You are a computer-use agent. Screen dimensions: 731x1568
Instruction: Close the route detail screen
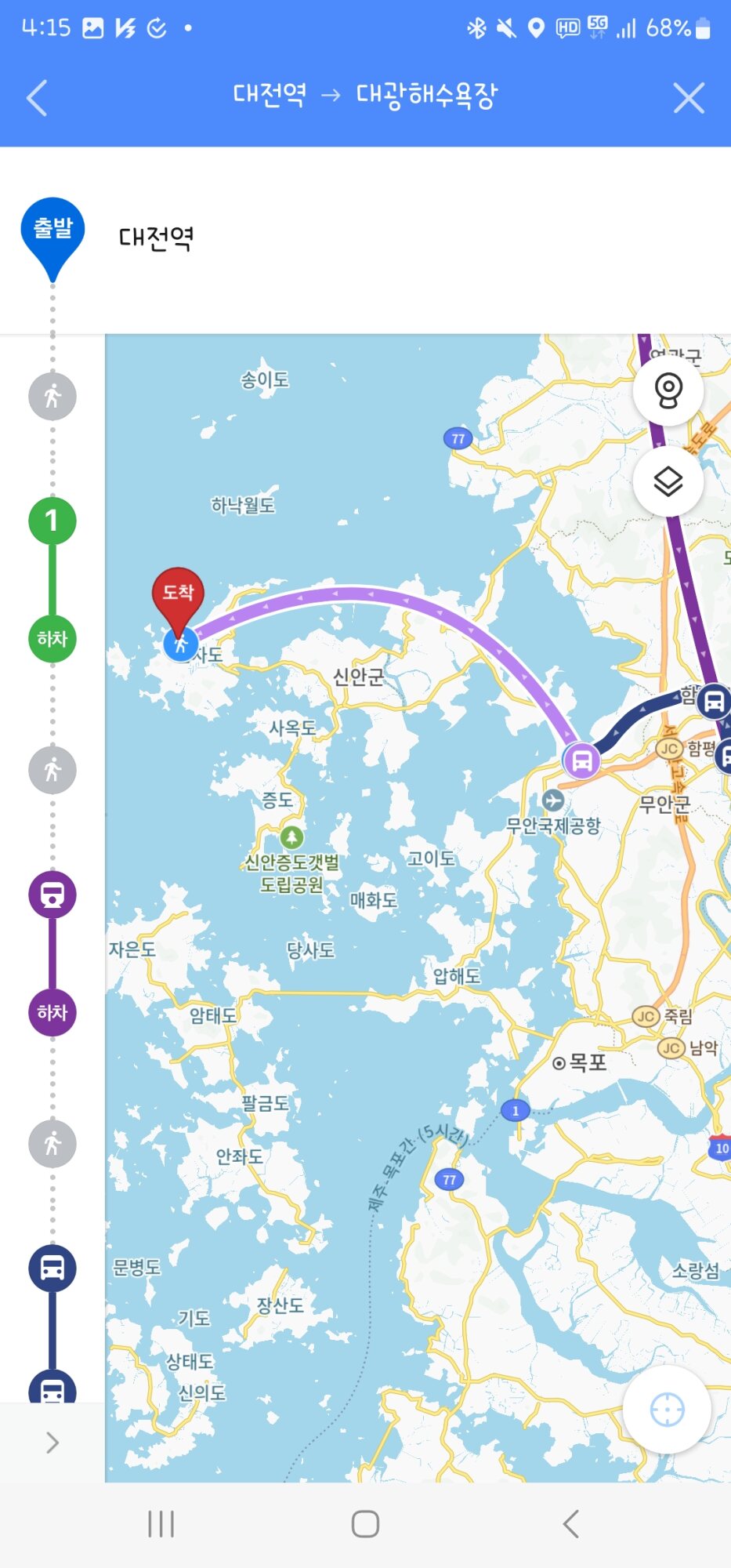coord(689,98)
